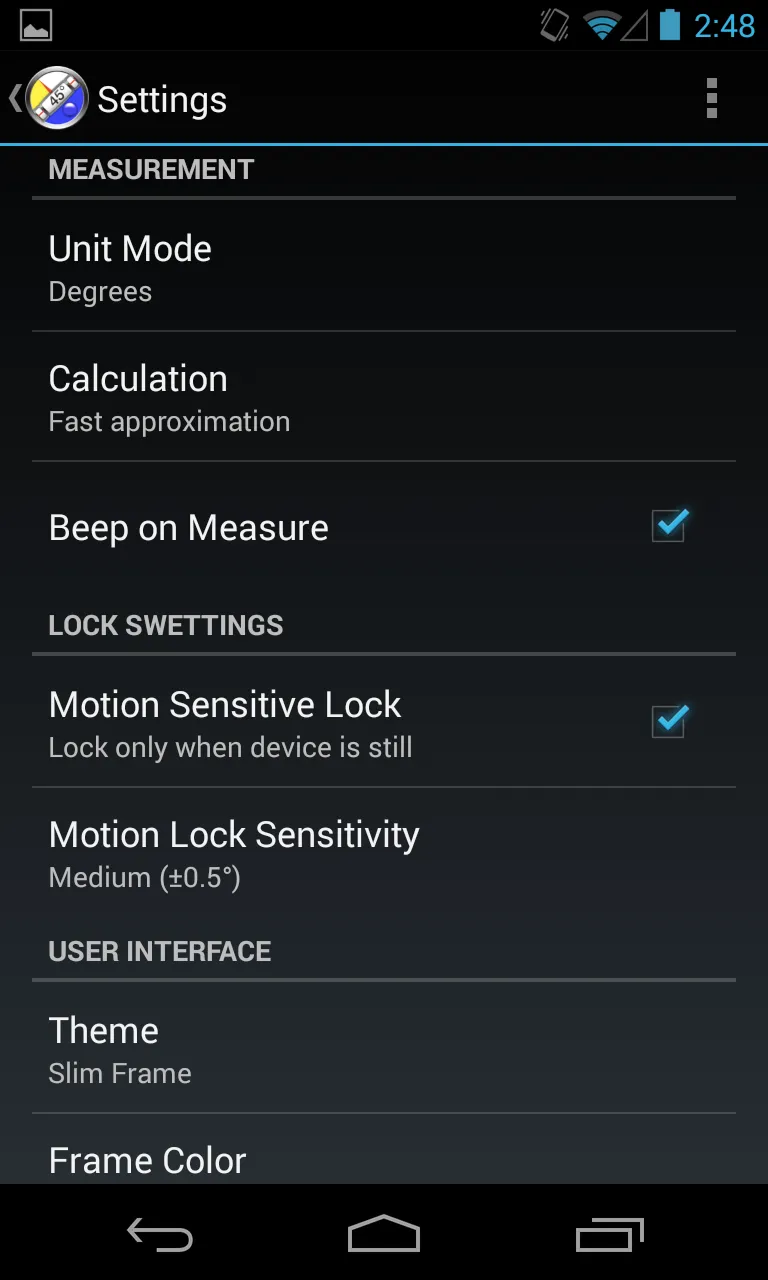Open the overflow menu
Screen dimensions: 768x1280
[x=711, y=98]
